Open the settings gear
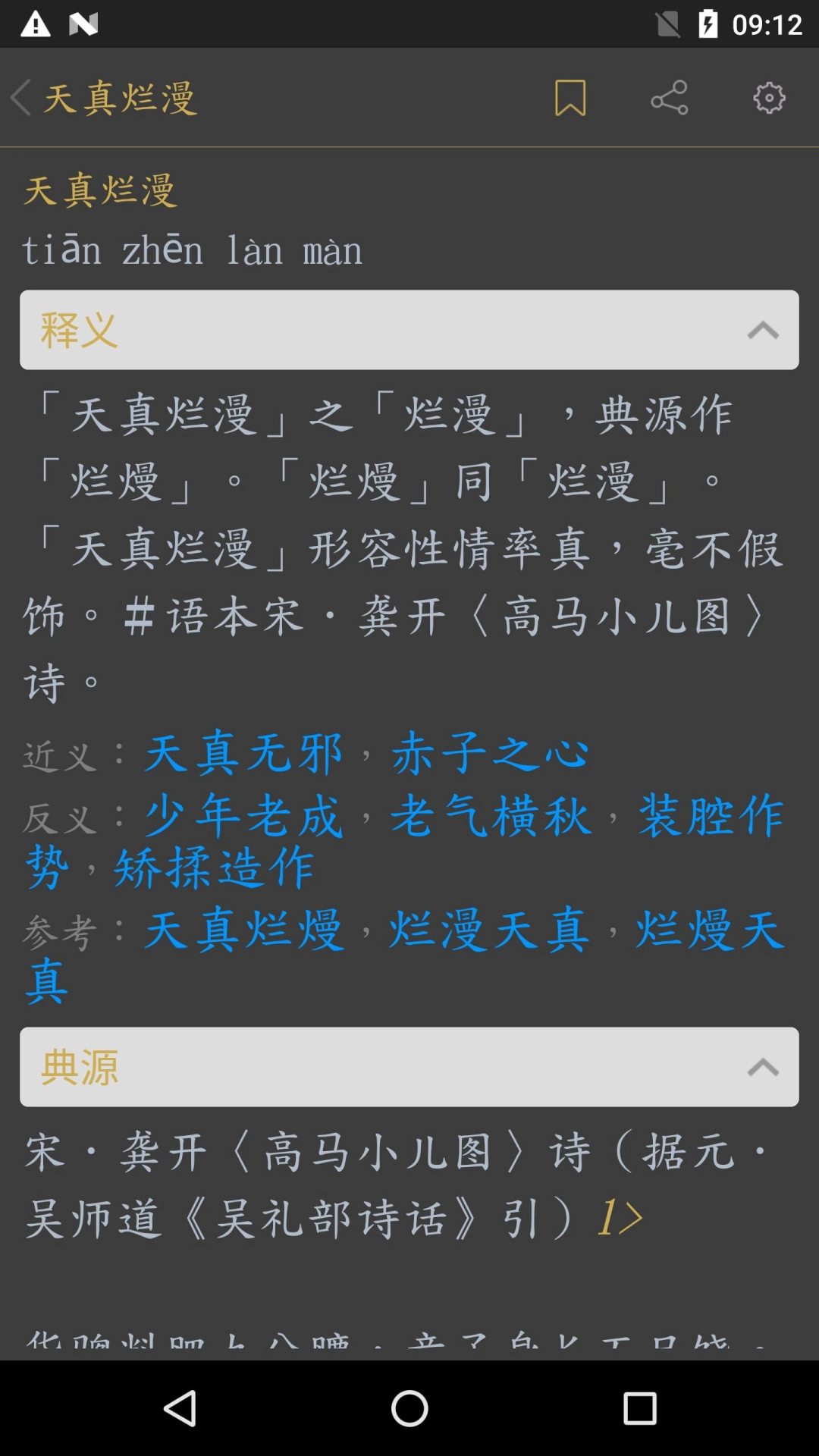Image resolution: width=819 pixels, height=1456 pixels. pos(769,98)
